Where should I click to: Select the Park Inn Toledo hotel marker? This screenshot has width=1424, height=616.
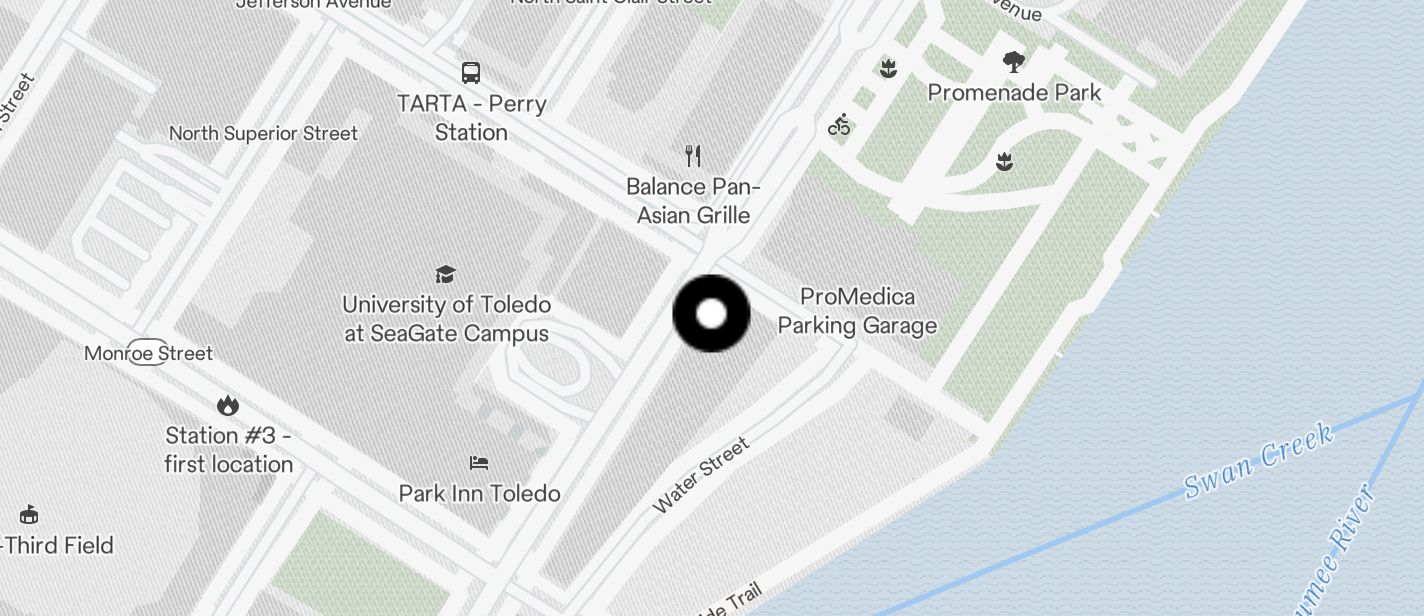tap(479, 463)
